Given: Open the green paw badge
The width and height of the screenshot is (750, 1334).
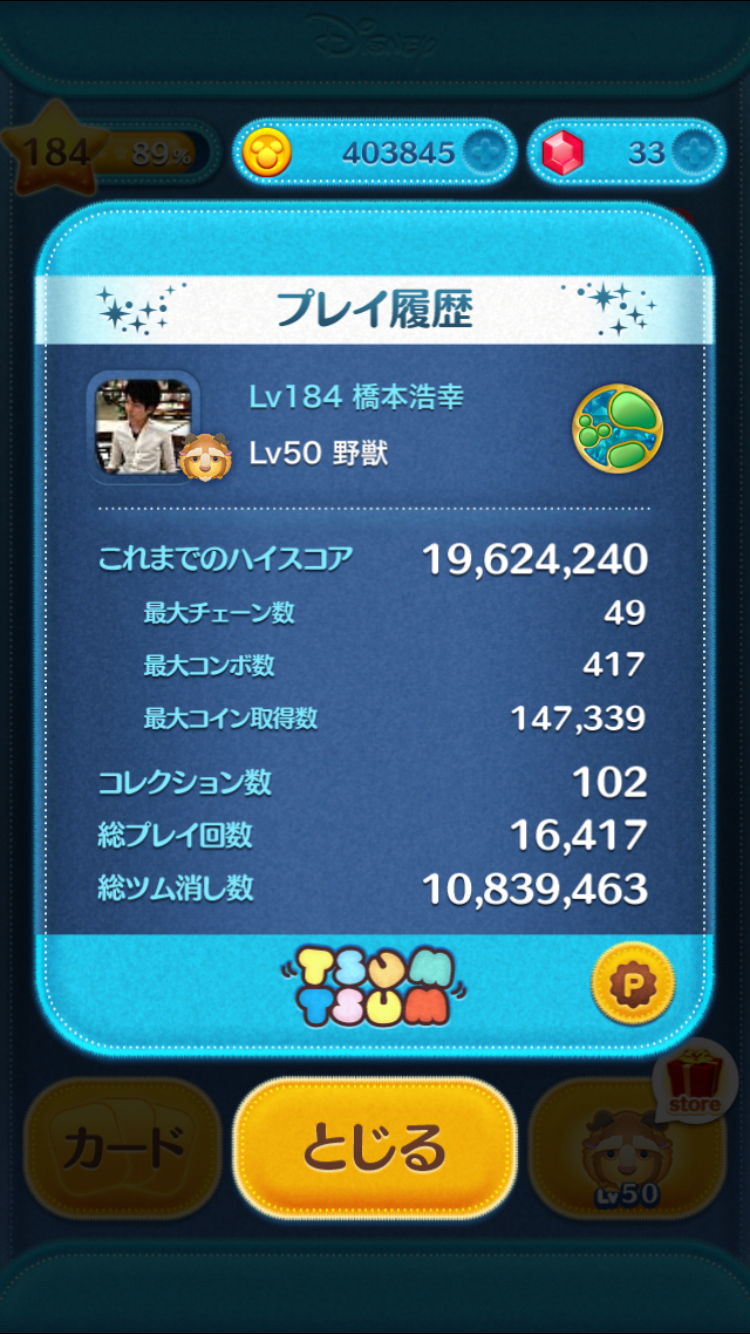Looking at the screenshot, I should (617, 427).
